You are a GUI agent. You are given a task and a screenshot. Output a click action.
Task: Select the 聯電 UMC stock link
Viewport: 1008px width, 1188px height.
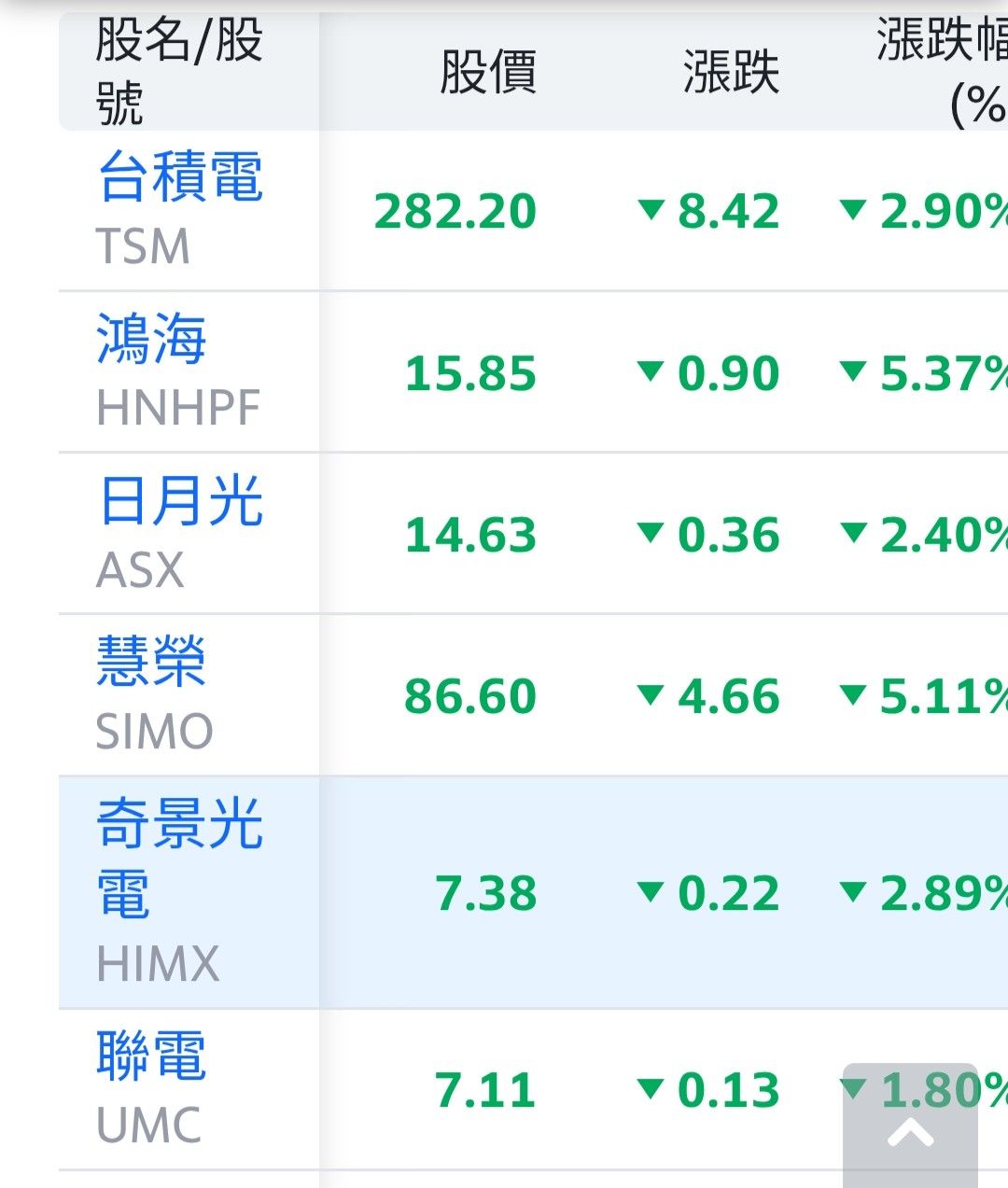[151, 1056]
